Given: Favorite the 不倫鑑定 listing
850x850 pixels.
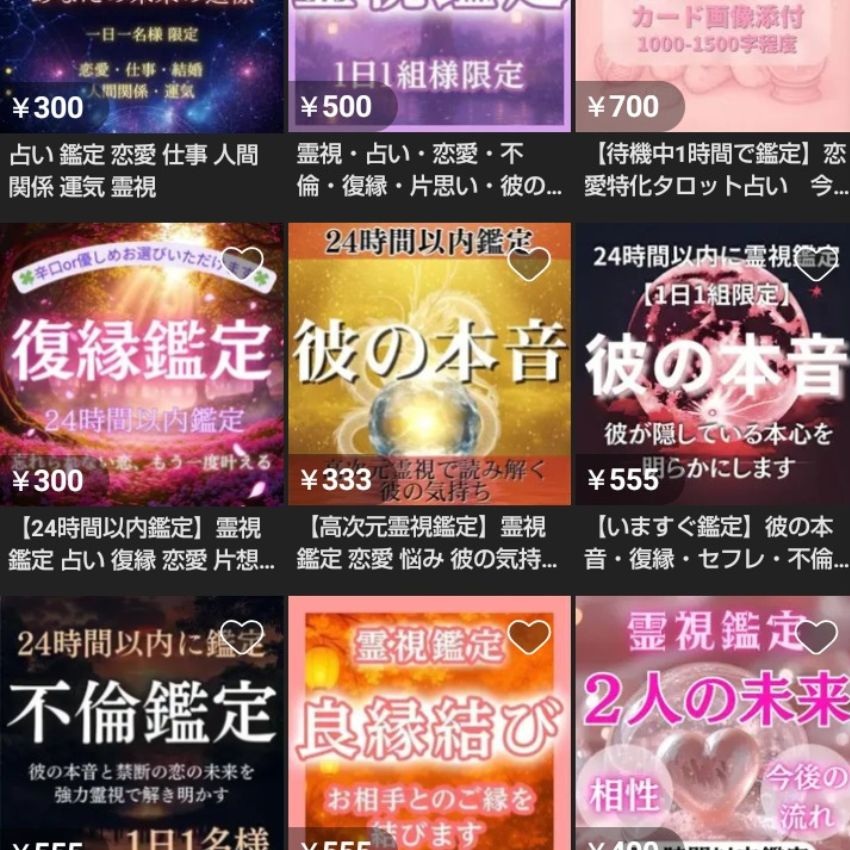Looking at the screenshot, I should [x=241, y=637].
